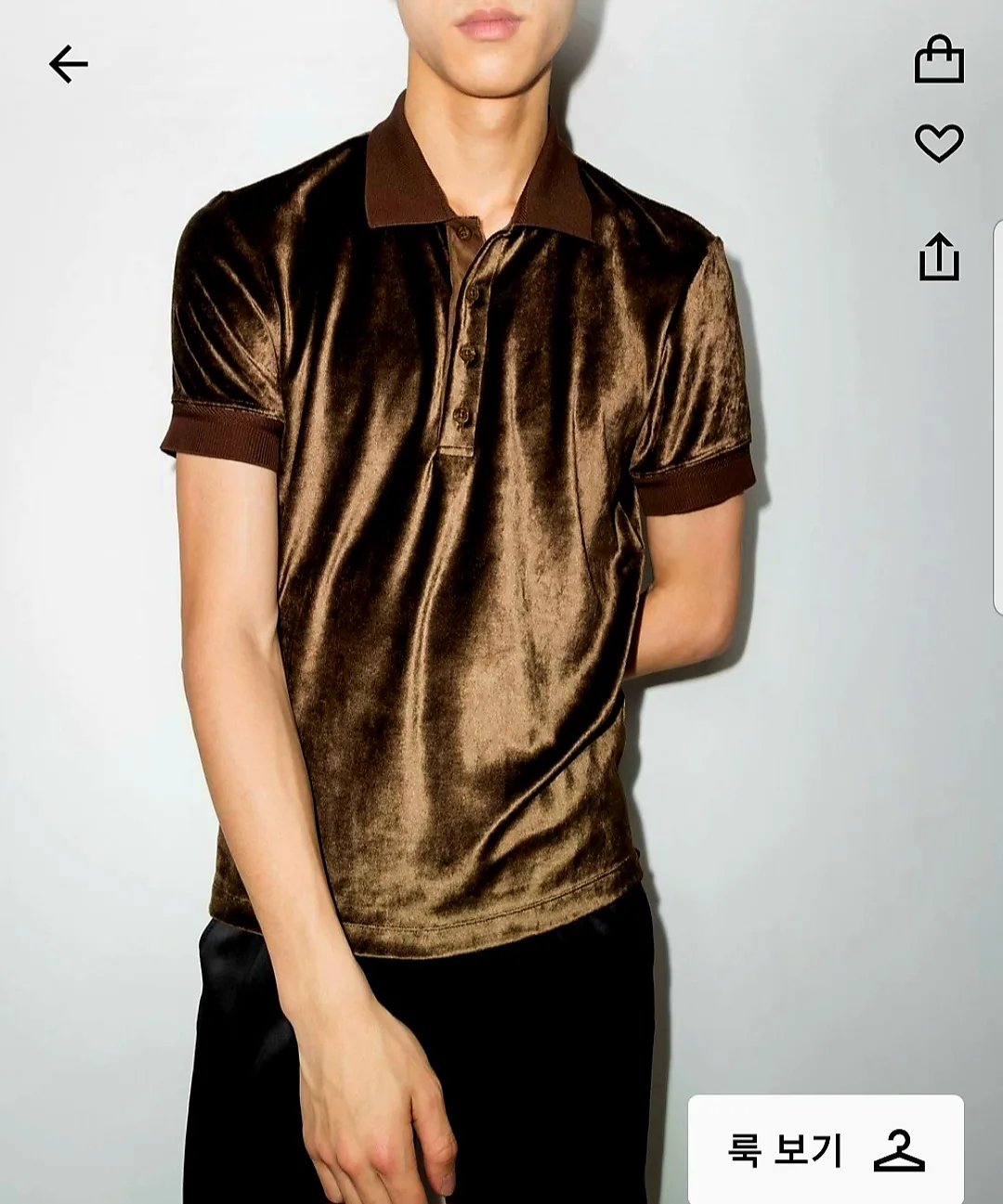
Task: Open the shopping bag
Action: click(939, 60)
